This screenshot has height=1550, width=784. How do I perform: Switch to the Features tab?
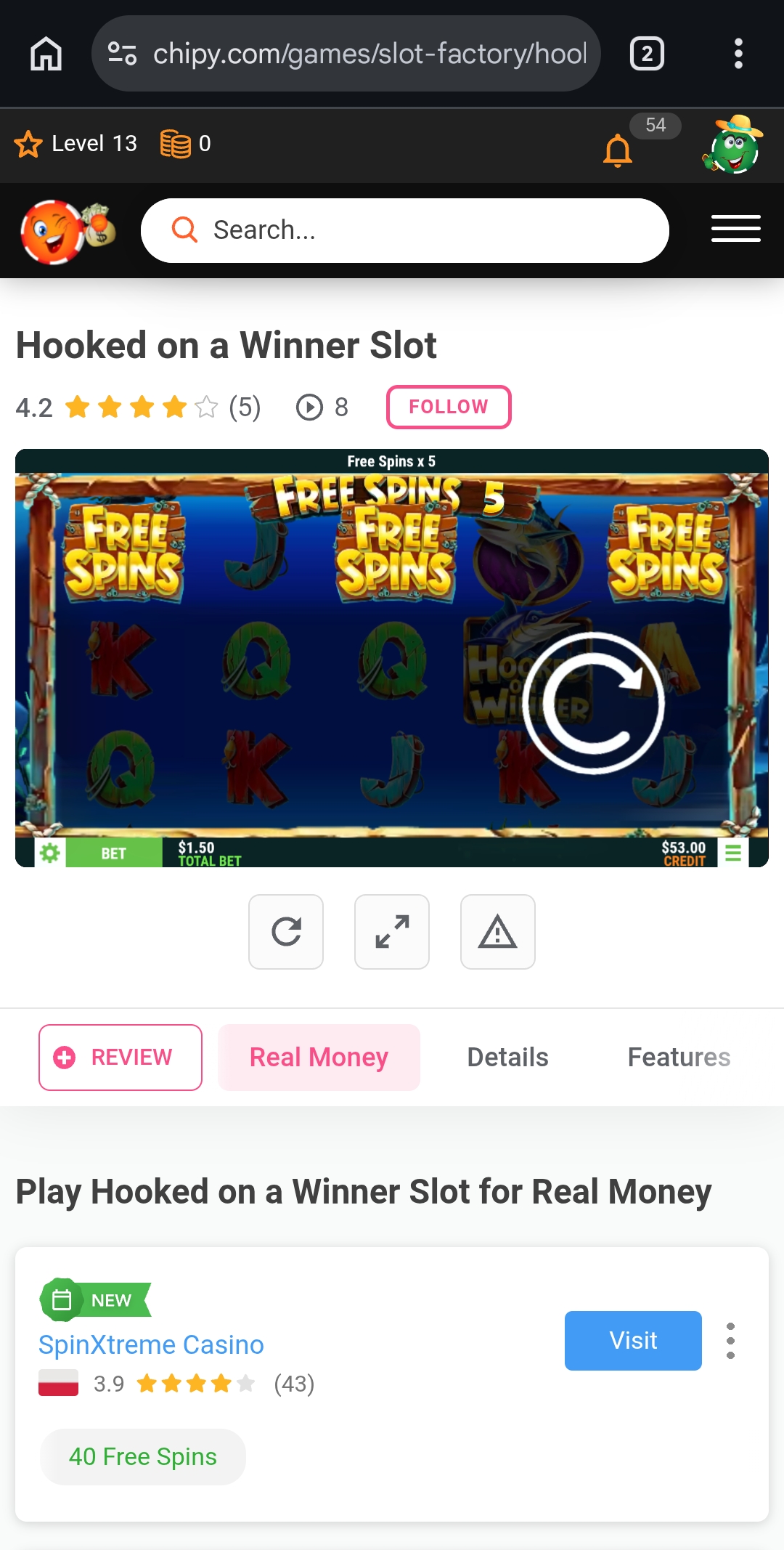point(679,1058)
